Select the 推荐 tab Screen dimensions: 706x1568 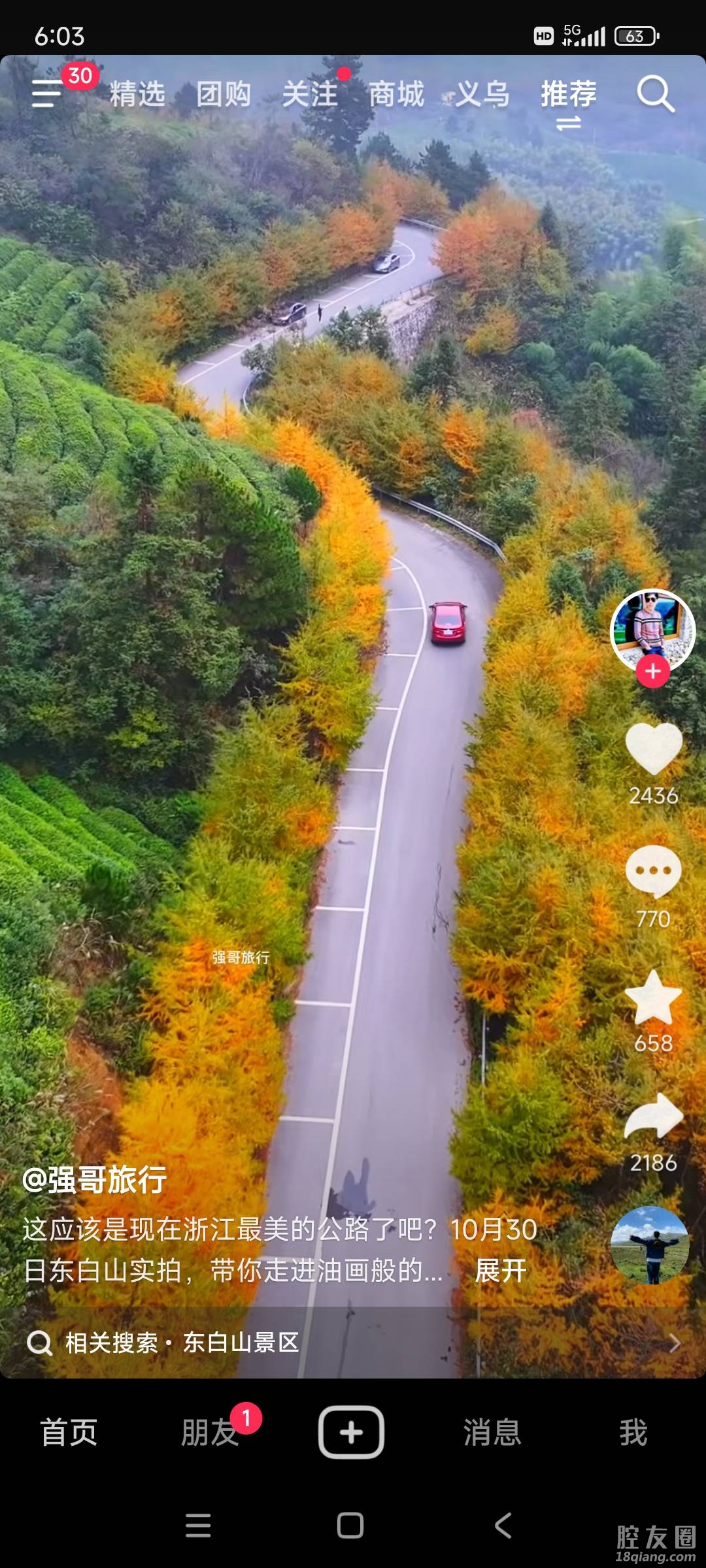pyautogui.click(x=568, y=94)
